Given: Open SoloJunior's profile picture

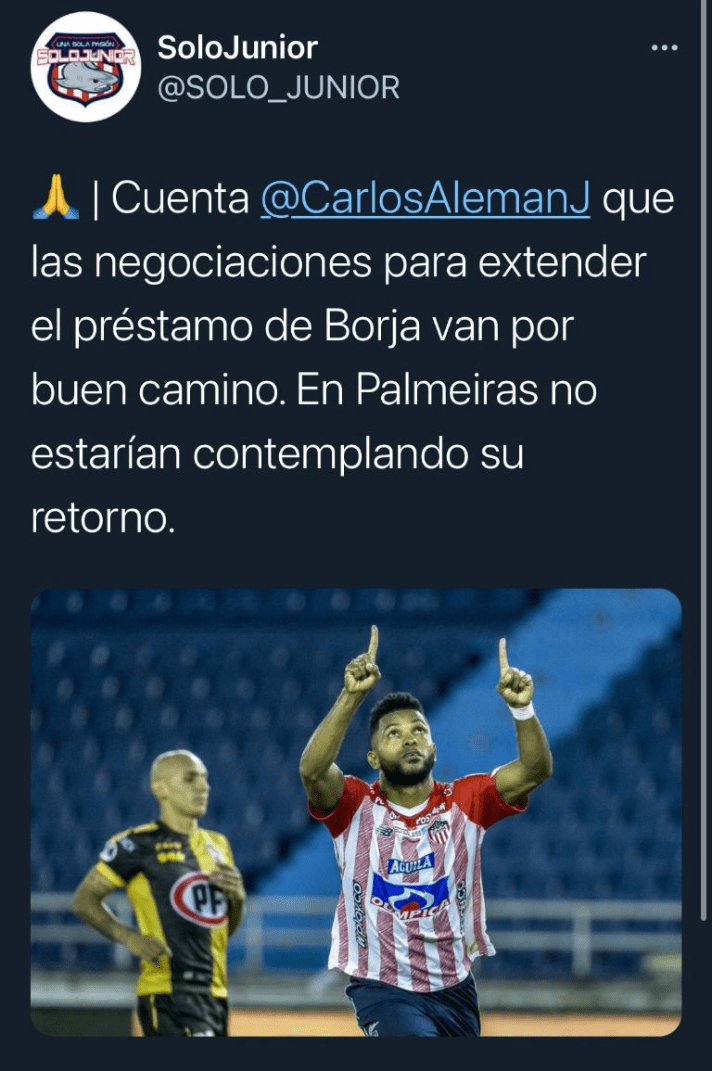Looking at the screenshot, I should [x=86, y=67].
